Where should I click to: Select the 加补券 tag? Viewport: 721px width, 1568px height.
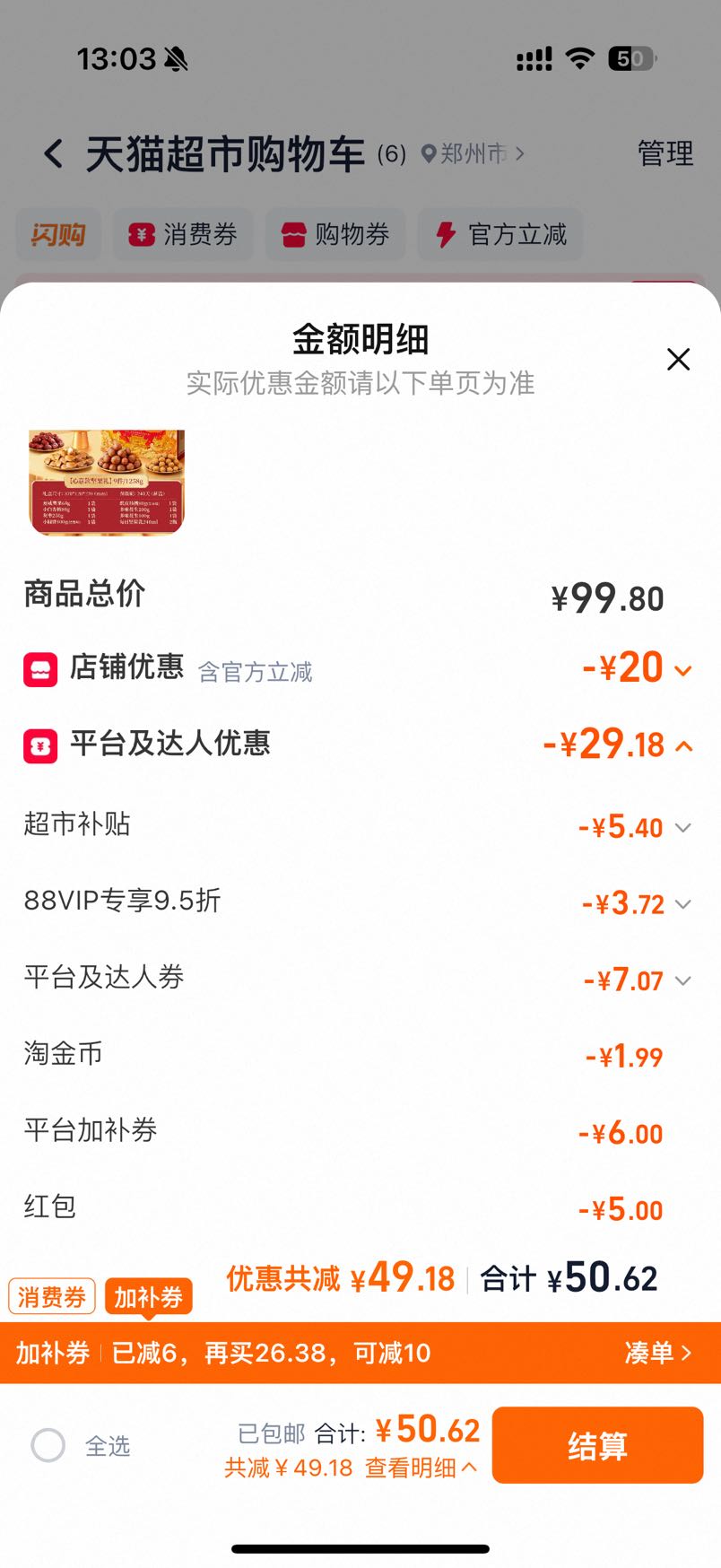[x=149, y=1297]
